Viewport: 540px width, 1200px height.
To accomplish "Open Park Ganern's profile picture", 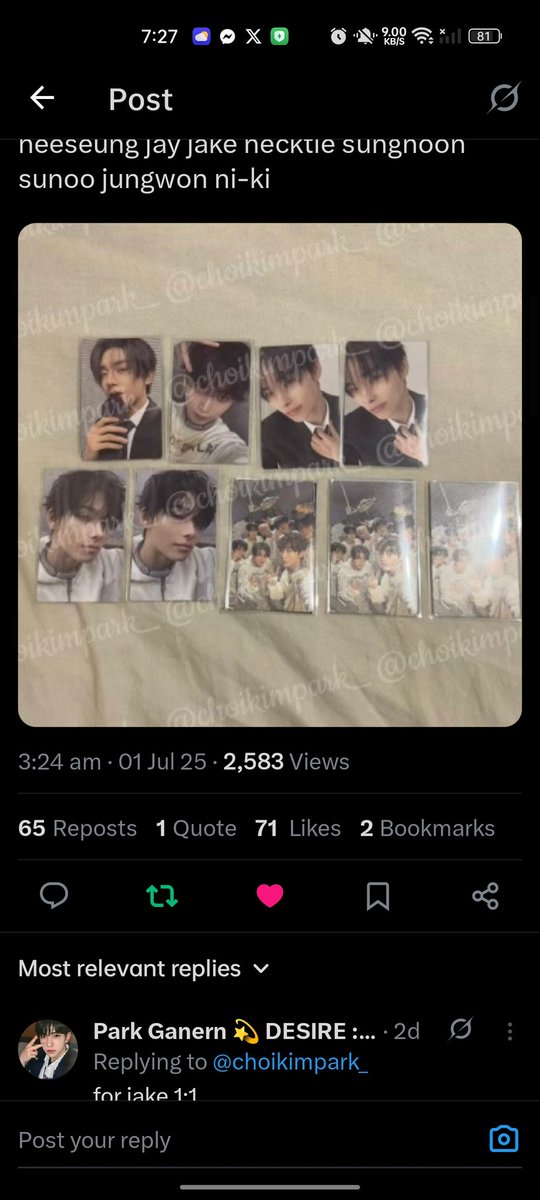I will (48, 1049).
